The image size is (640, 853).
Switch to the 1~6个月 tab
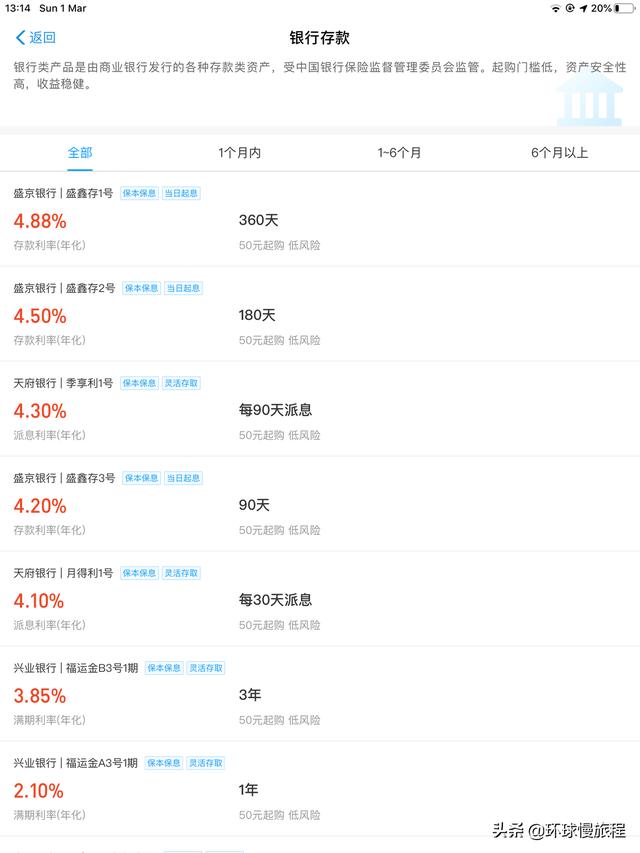coord(399,153)
